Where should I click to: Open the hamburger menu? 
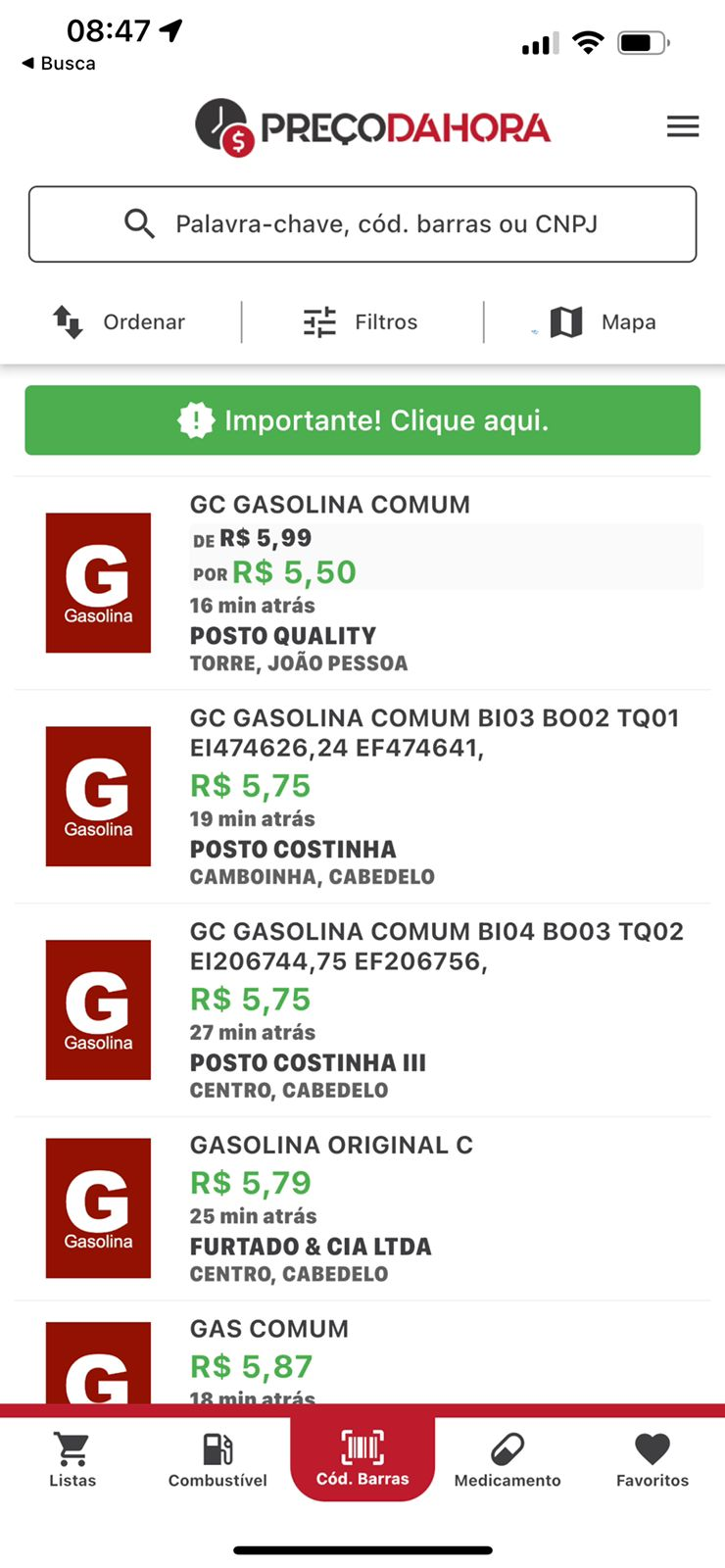point(683,126)
